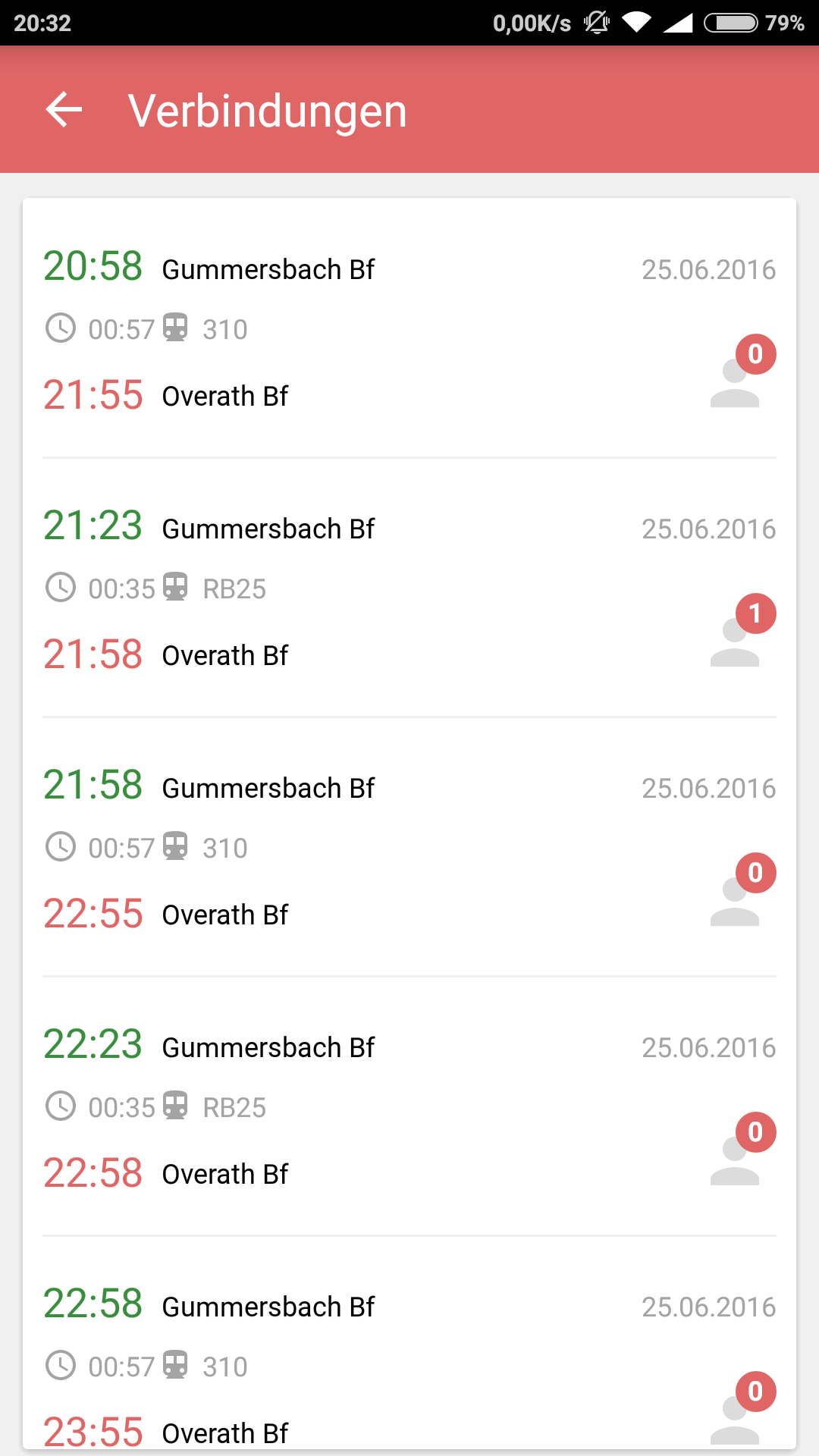The width and height of the screenshot is (819, 1456).
Task: View the 22:58 connection arriving 23:55
Action: 409,1344
